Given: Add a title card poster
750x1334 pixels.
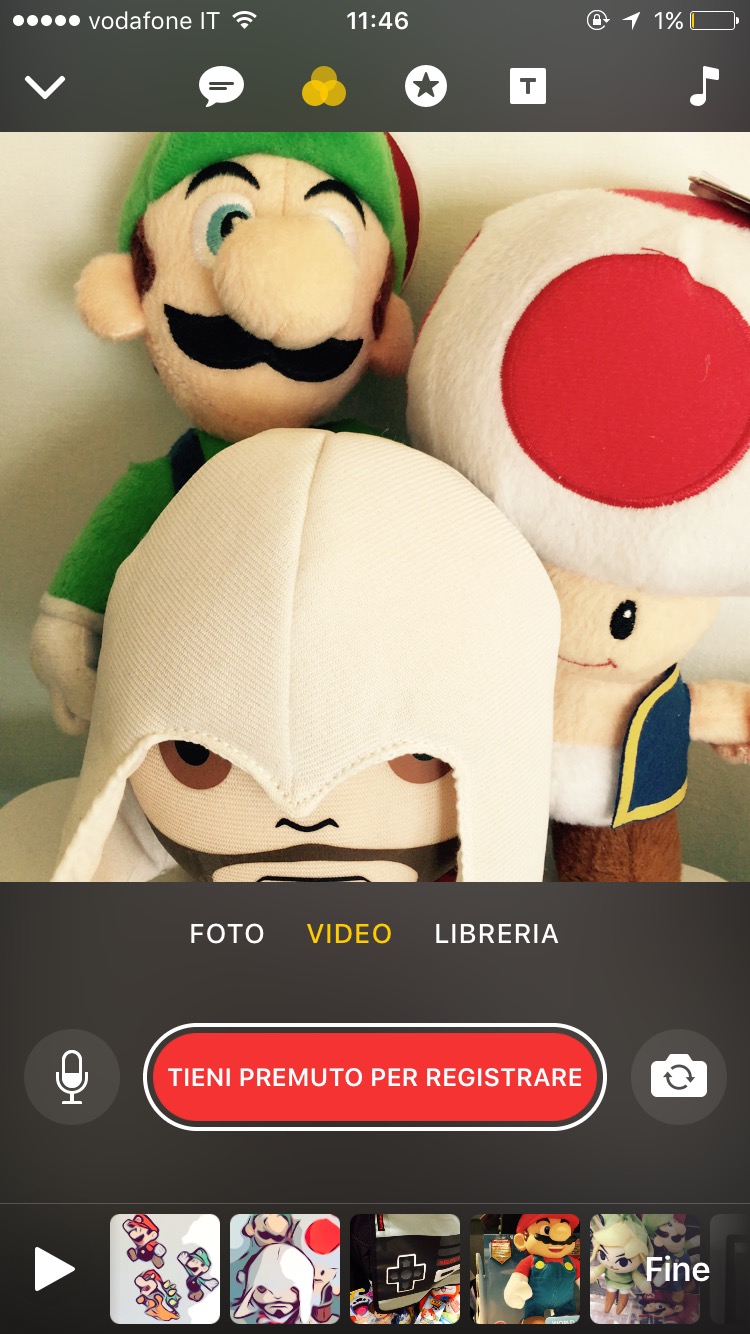Looking at the screenshot, I should pyautogui.click(x=528, y=88).
